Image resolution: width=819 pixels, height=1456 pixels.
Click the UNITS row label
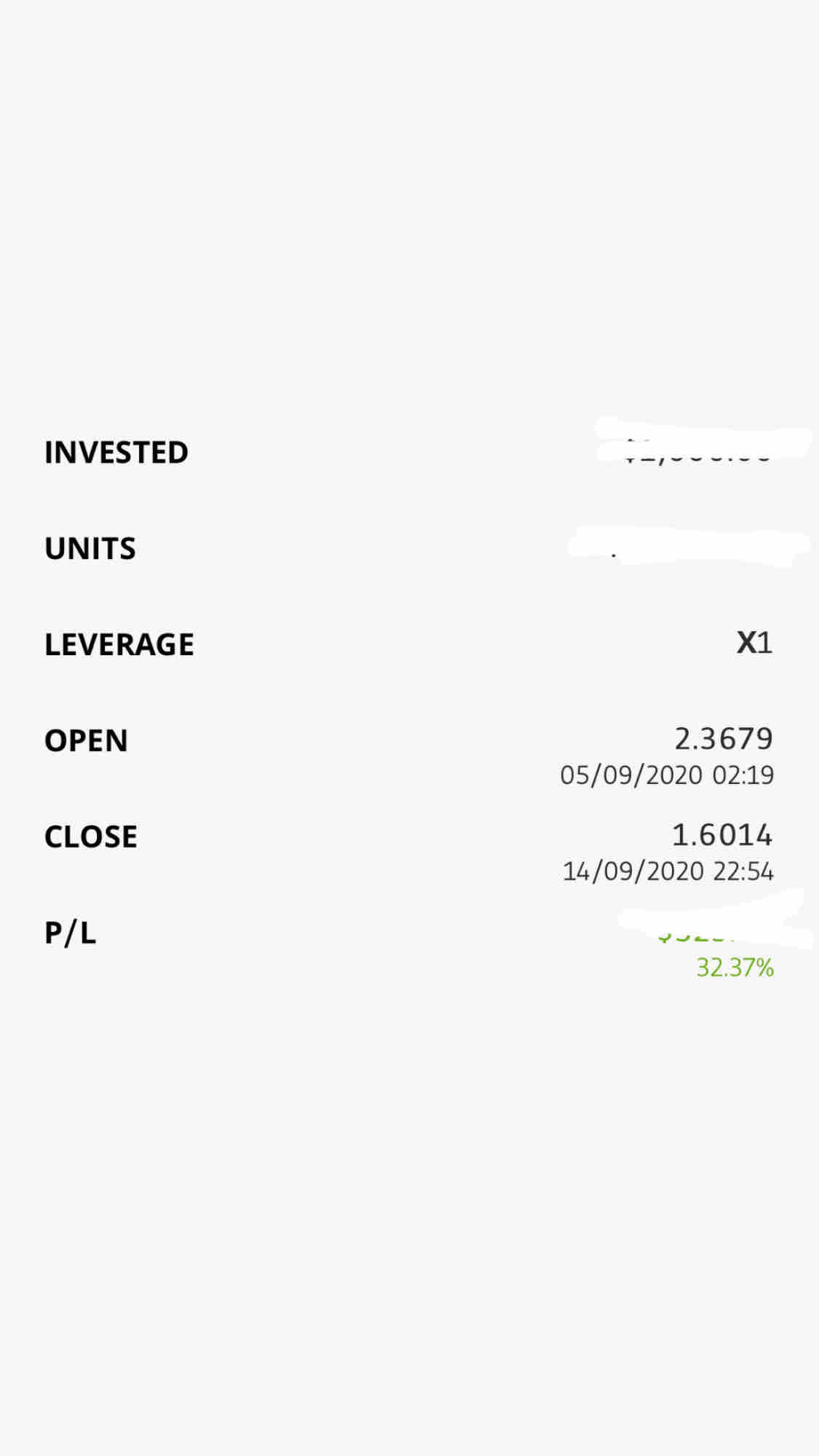pyautogui.click(x=89, y=547)
